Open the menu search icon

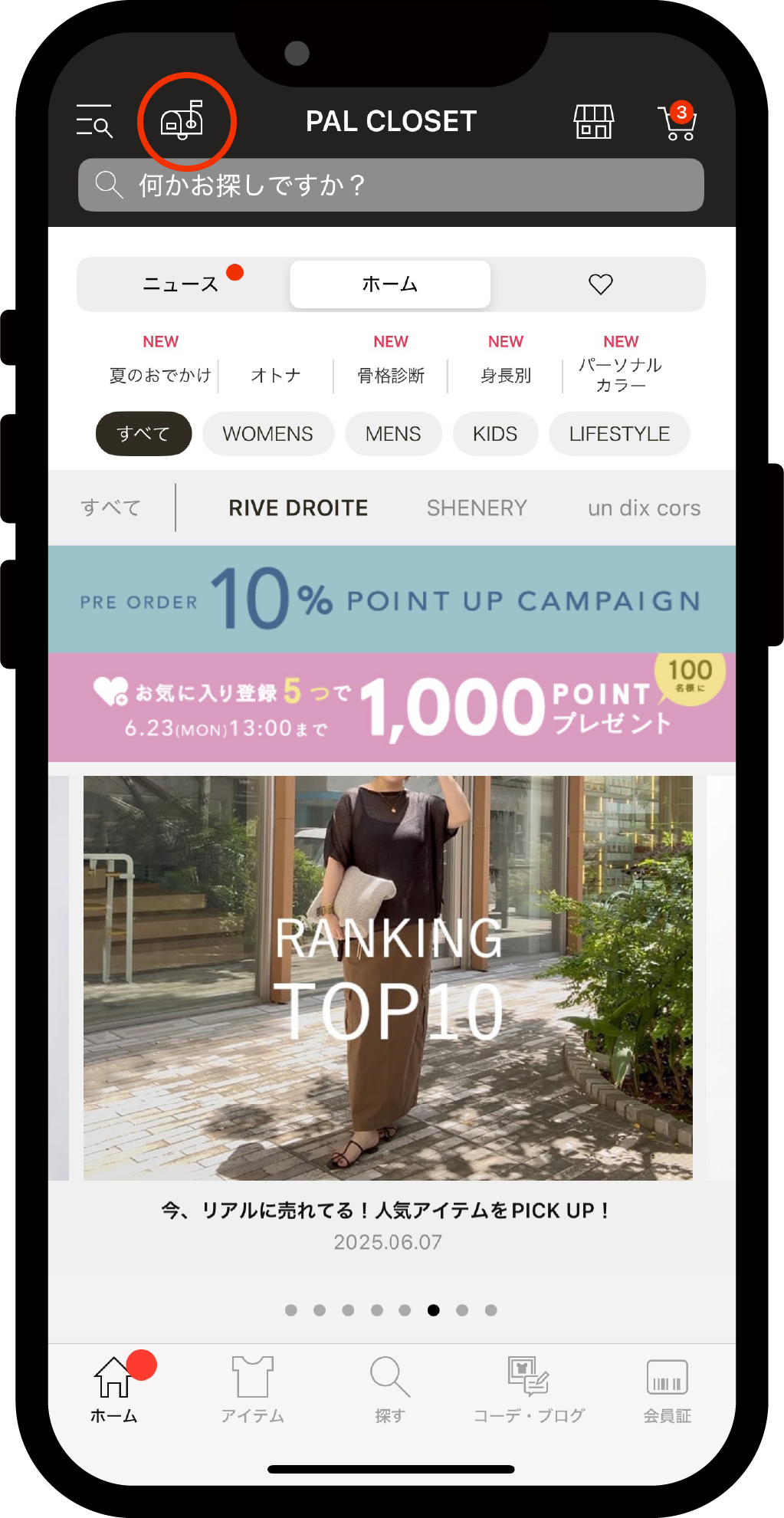click(x=94, y=121)
